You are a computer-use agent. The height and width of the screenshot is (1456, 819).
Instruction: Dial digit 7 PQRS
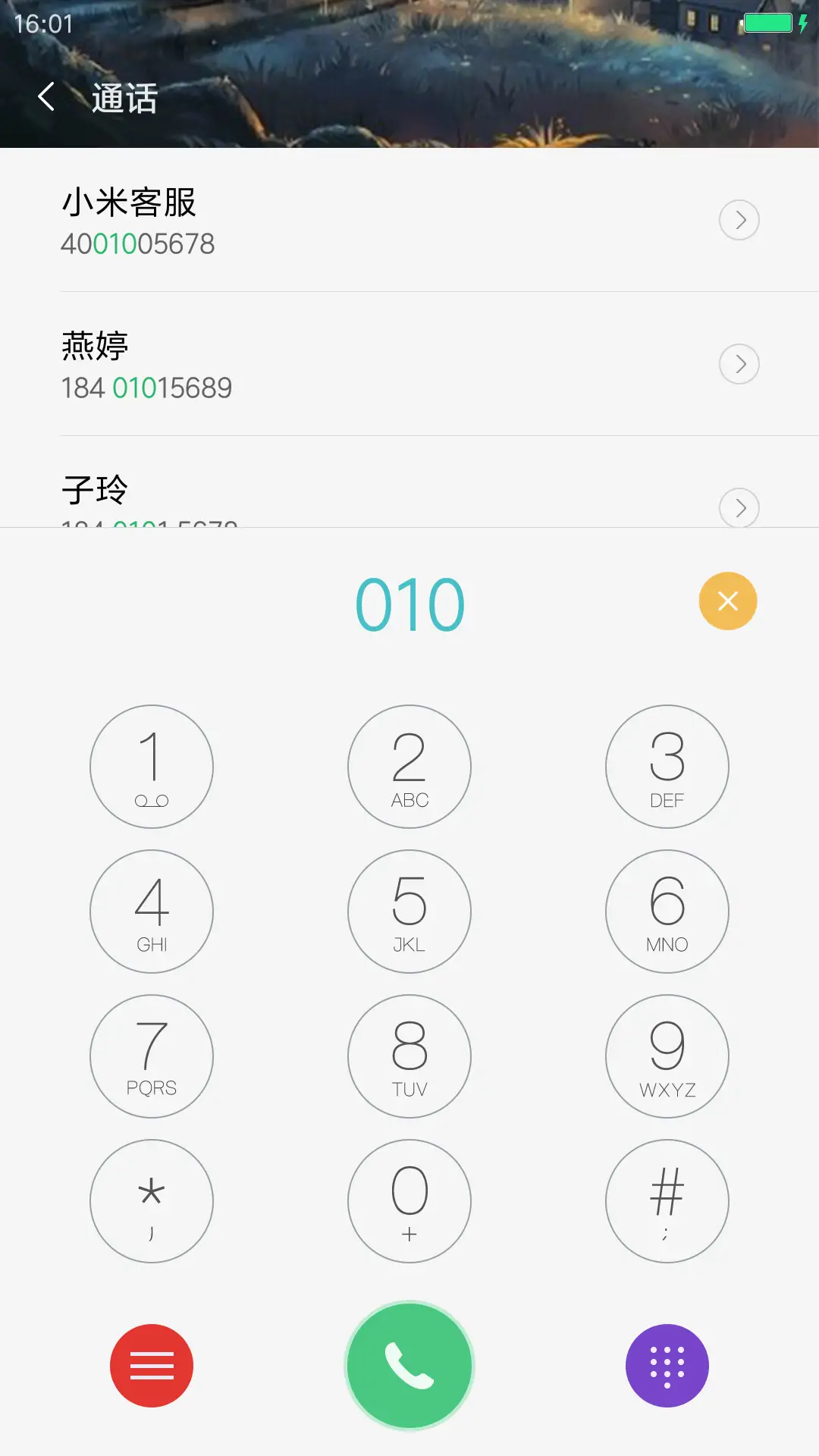coord(152,1056)
